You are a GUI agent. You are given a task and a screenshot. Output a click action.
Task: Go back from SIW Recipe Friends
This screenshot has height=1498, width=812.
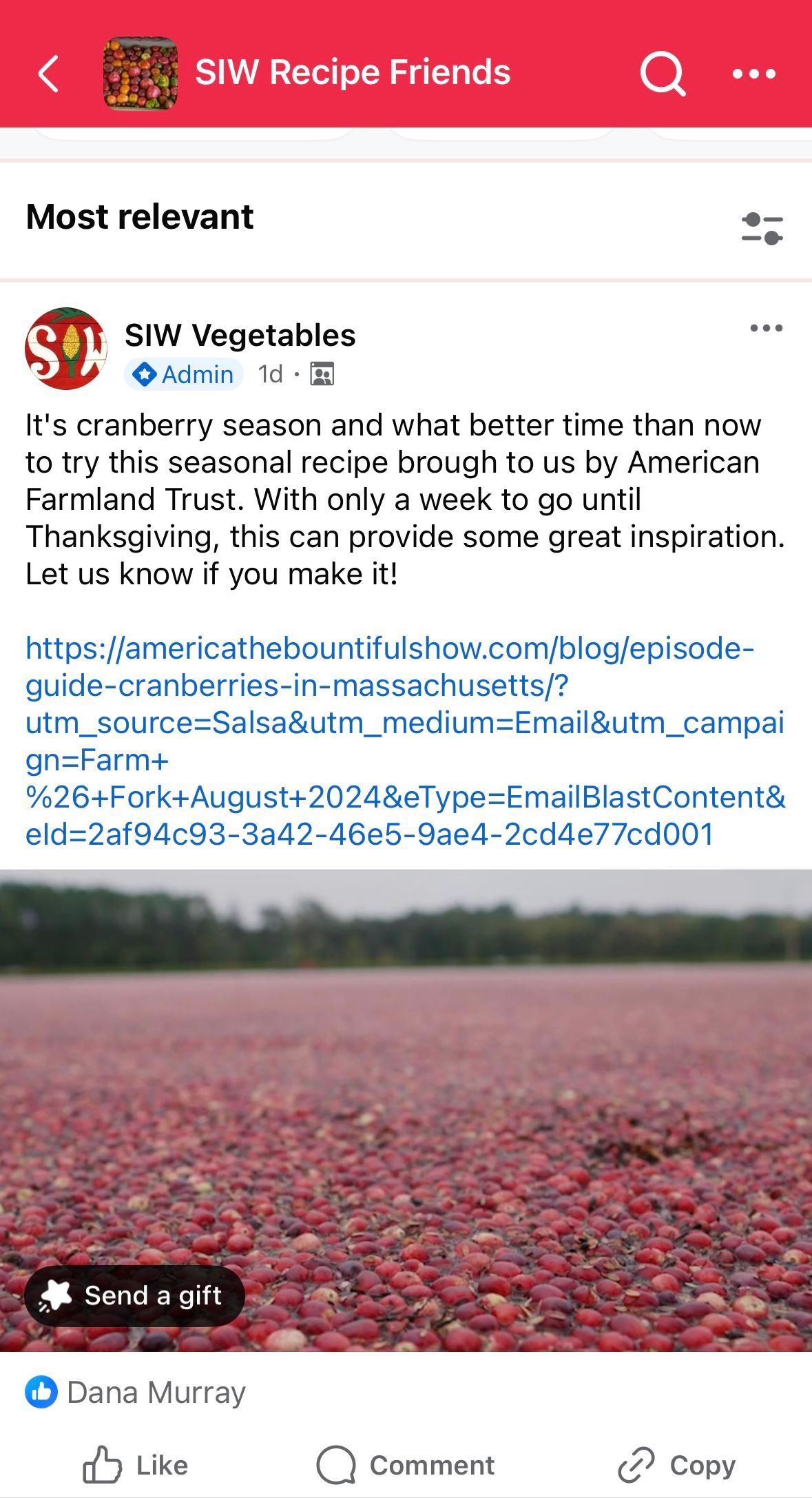[x=48, y=74]
